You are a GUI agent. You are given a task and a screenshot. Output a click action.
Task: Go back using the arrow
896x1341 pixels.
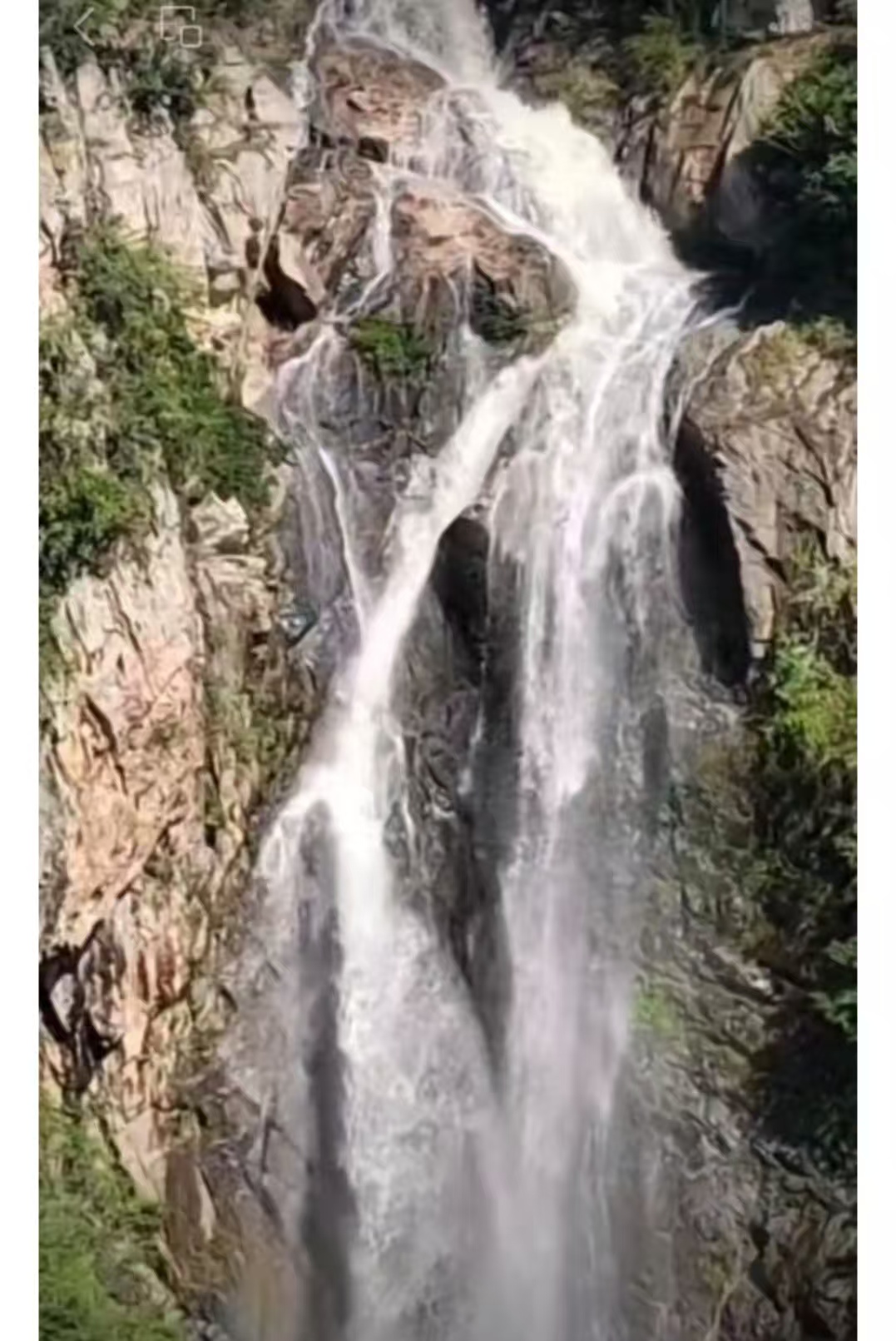click(x=84, y=27)
